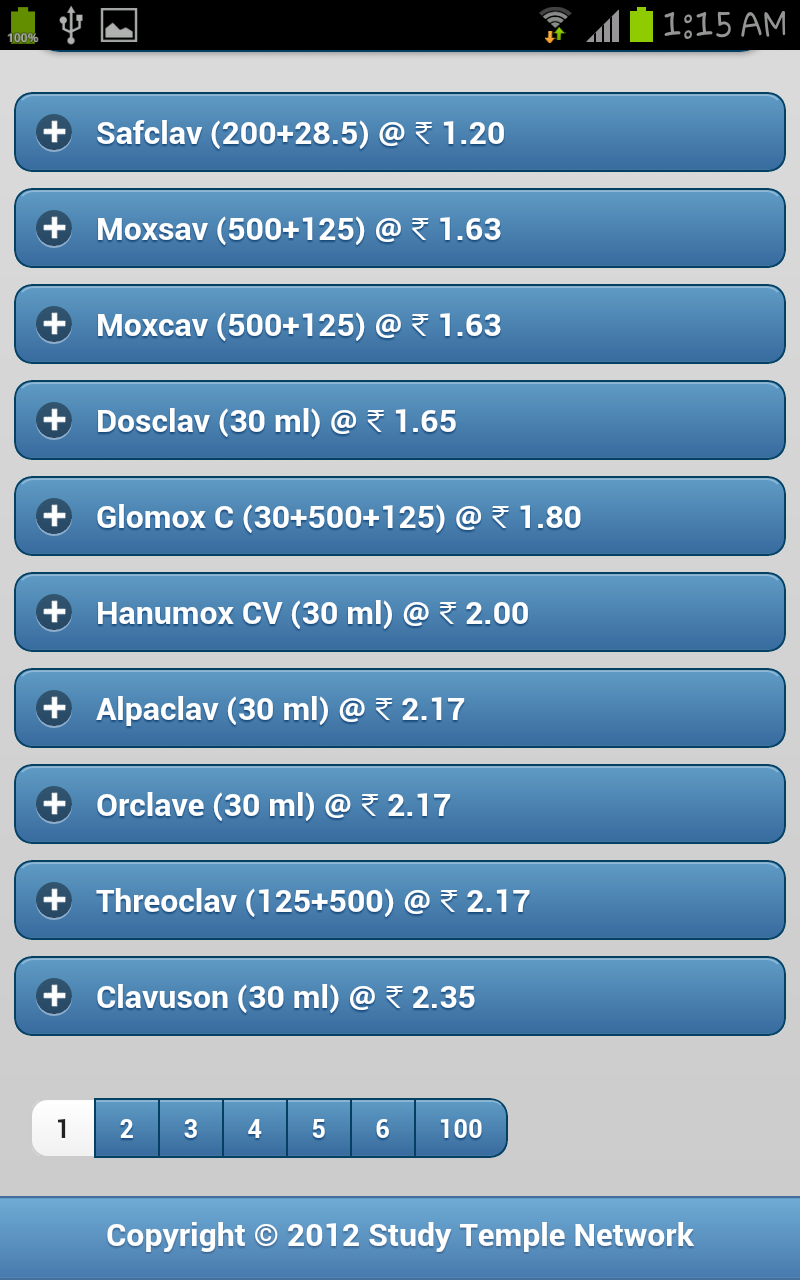Viewport: 800px width, 1280px height.
Task: Open results page 5
Action: [319, 1128]
